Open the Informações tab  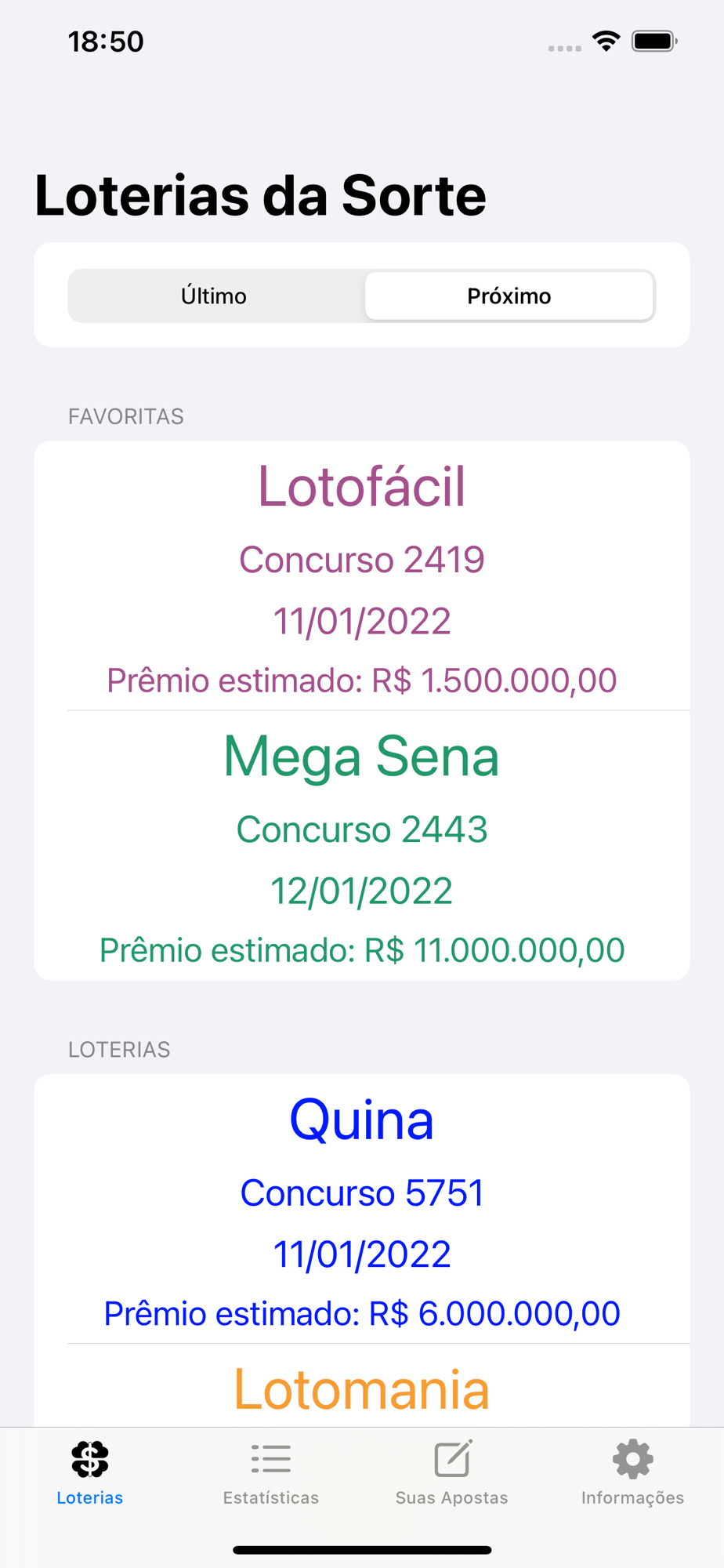(633, 1472)
